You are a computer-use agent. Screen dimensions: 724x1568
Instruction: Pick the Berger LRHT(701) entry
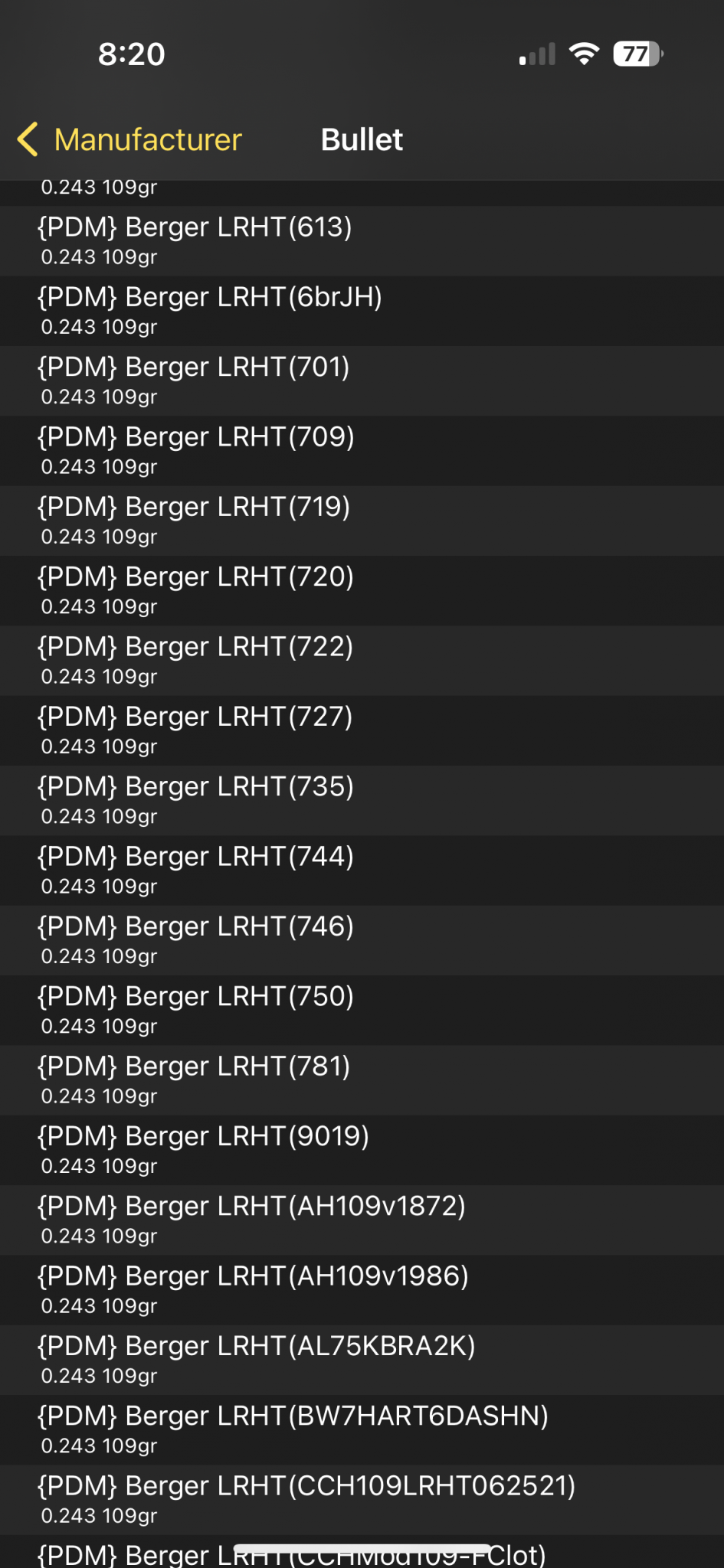tap(362, 381)
